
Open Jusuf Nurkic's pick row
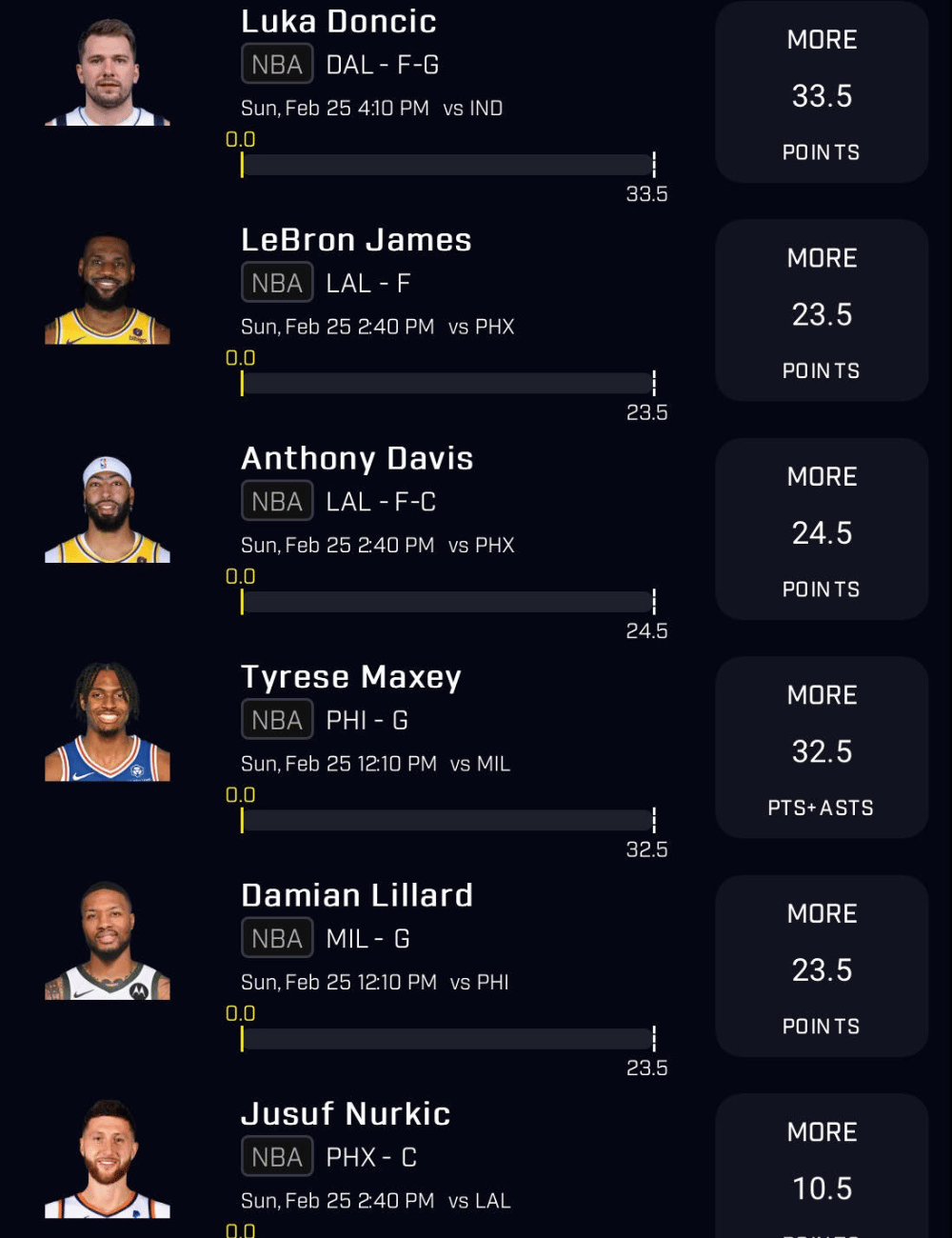click(346, 1114)
